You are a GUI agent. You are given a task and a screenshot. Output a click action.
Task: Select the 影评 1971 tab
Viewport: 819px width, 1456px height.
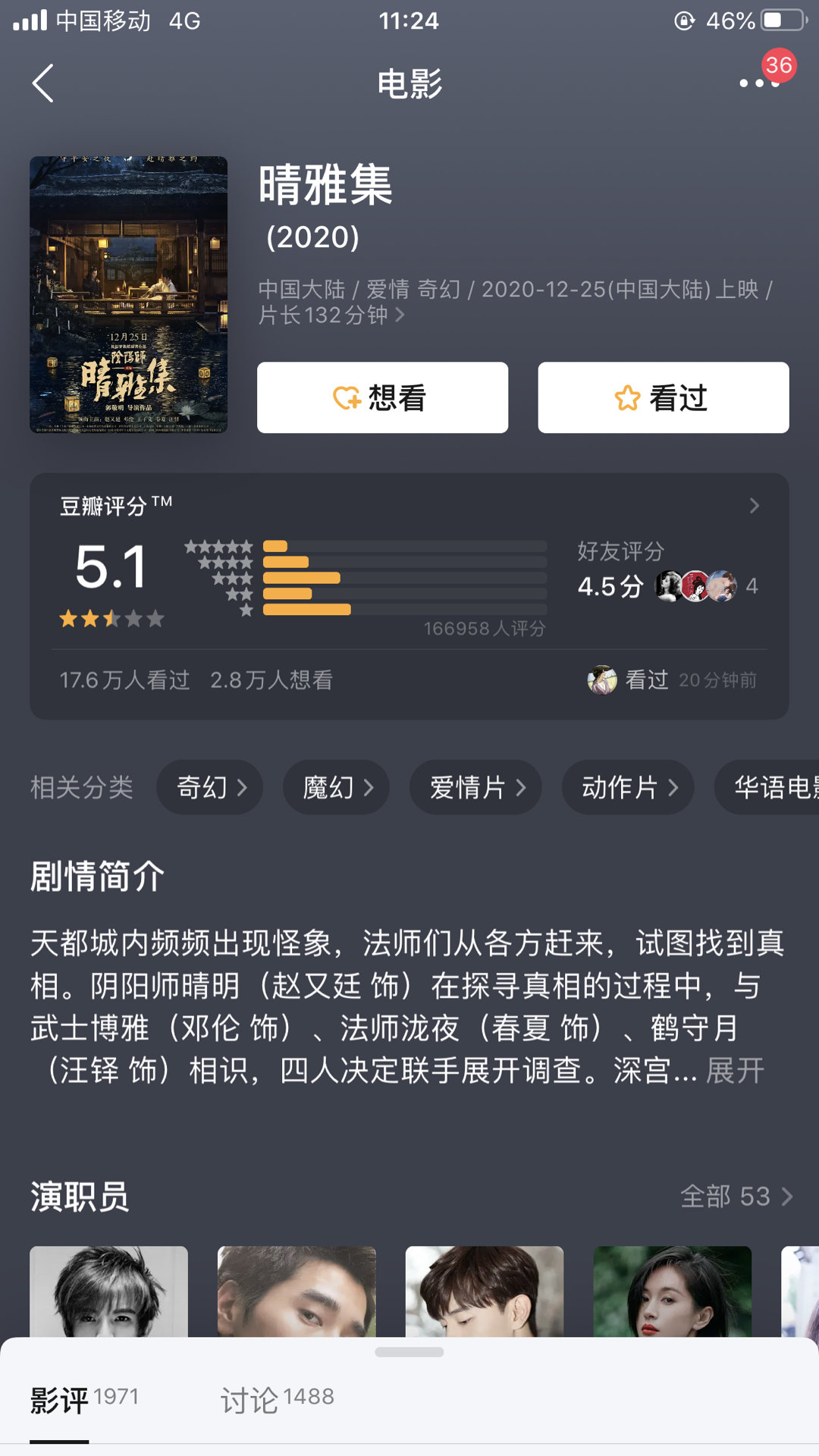pyautogui.click(x=82, y=1397)
